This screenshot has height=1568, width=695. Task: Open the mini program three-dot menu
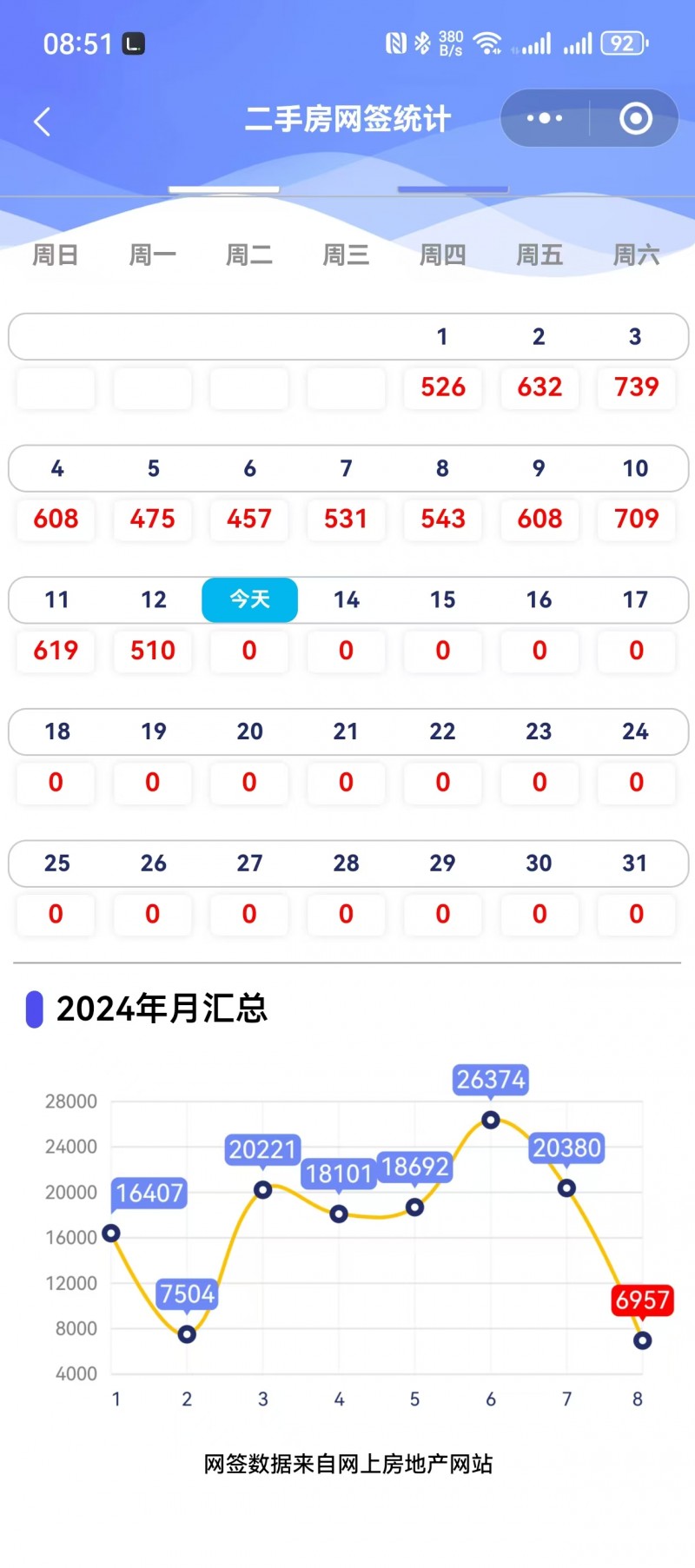545,118
